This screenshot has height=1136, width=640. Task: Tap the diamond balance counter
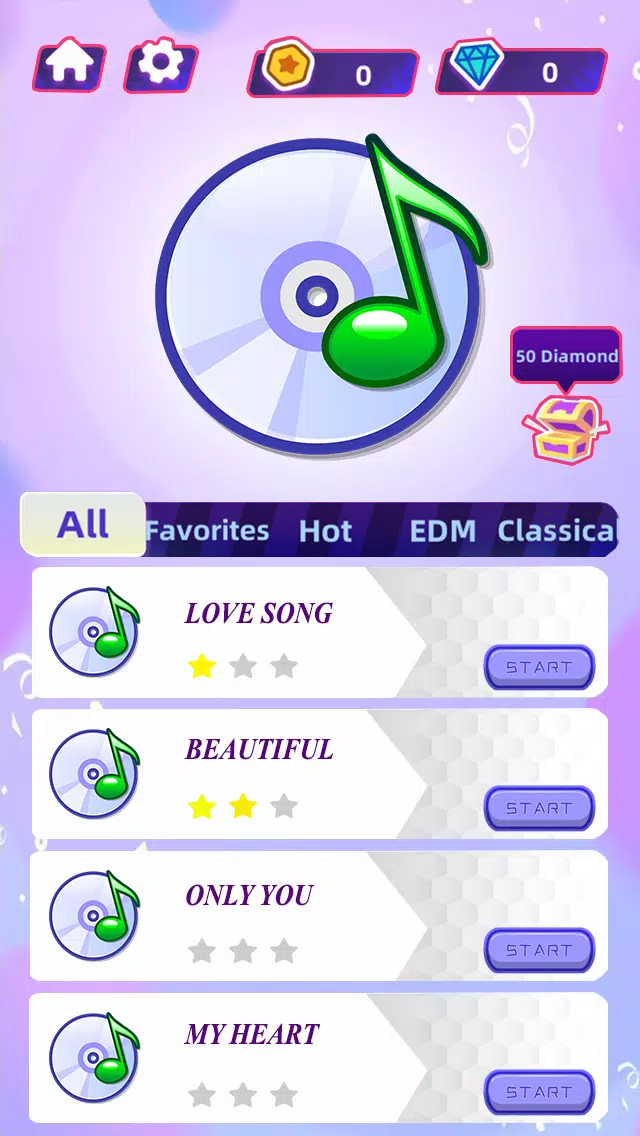coord(521,72)
